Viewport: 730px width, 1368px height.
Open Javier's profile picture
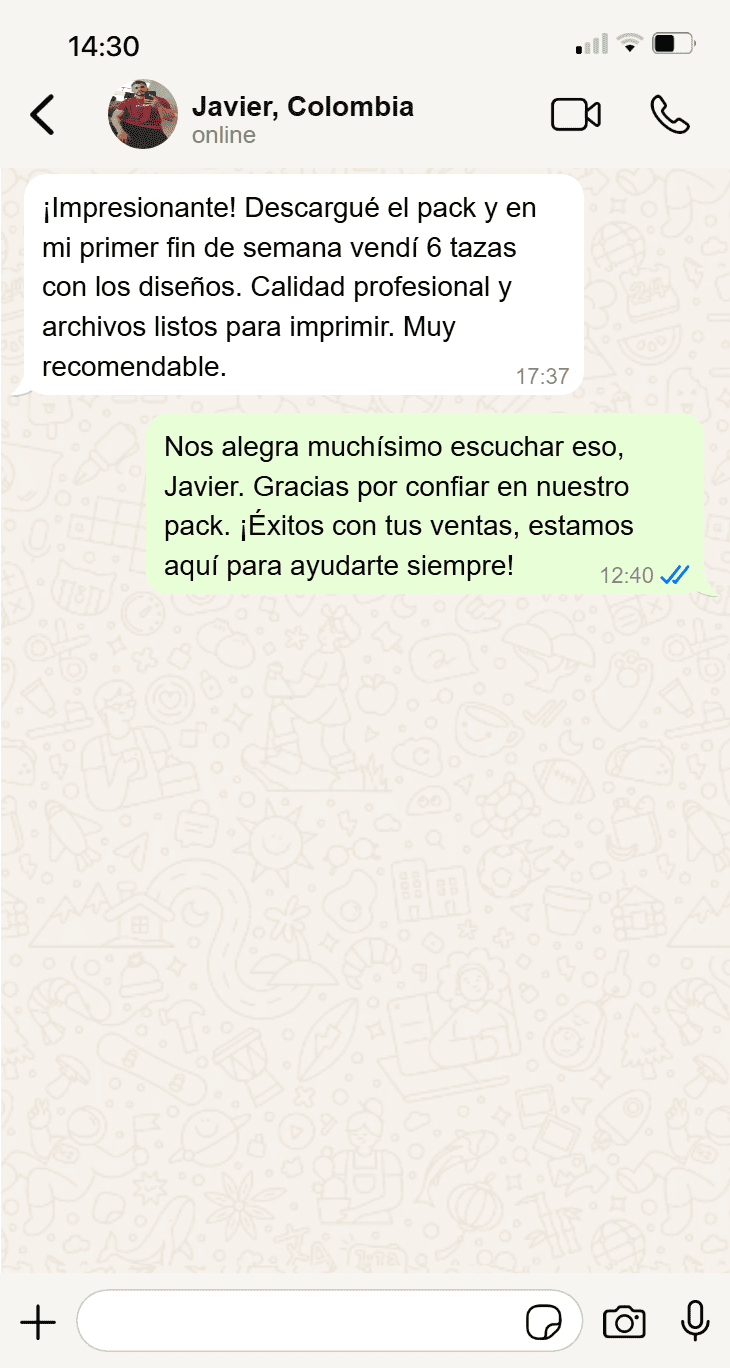tap(142, 114)
